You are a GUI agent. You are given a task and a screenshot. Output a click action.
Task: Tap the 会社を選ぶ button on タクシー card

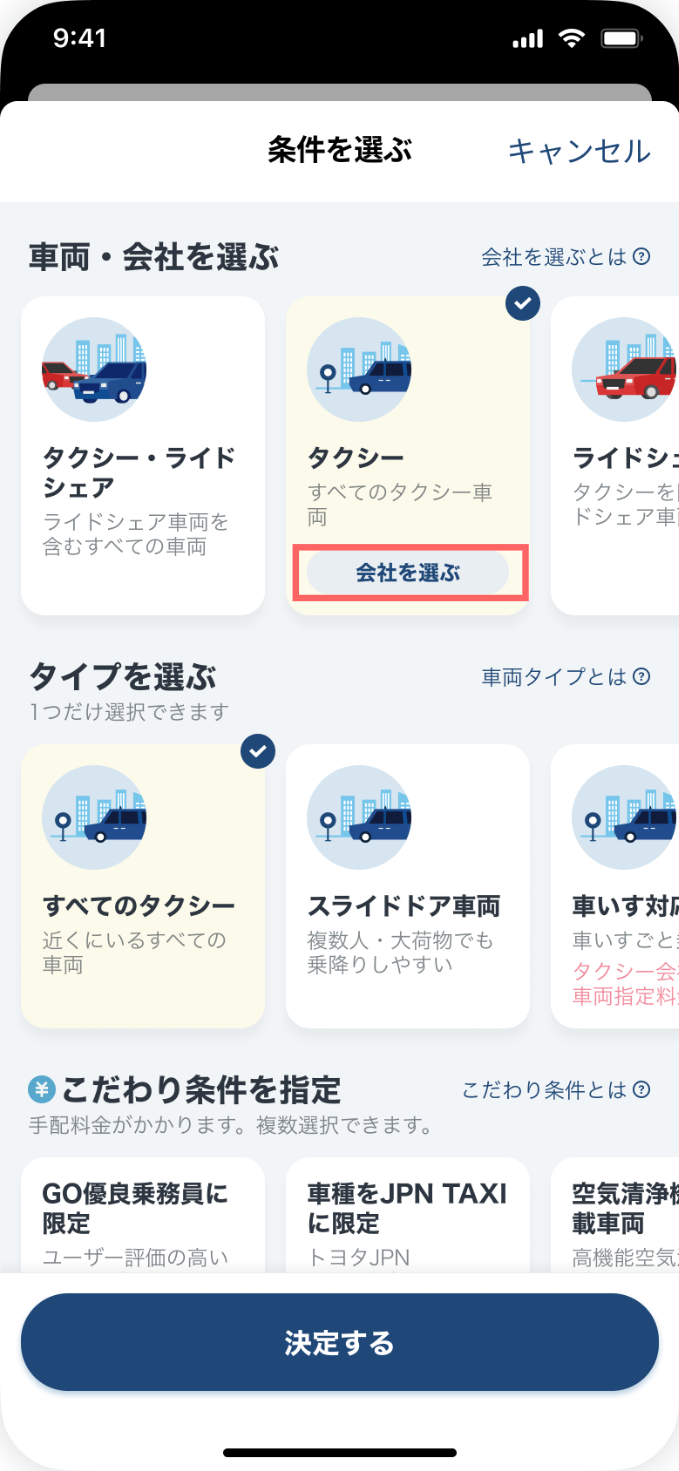408,573
